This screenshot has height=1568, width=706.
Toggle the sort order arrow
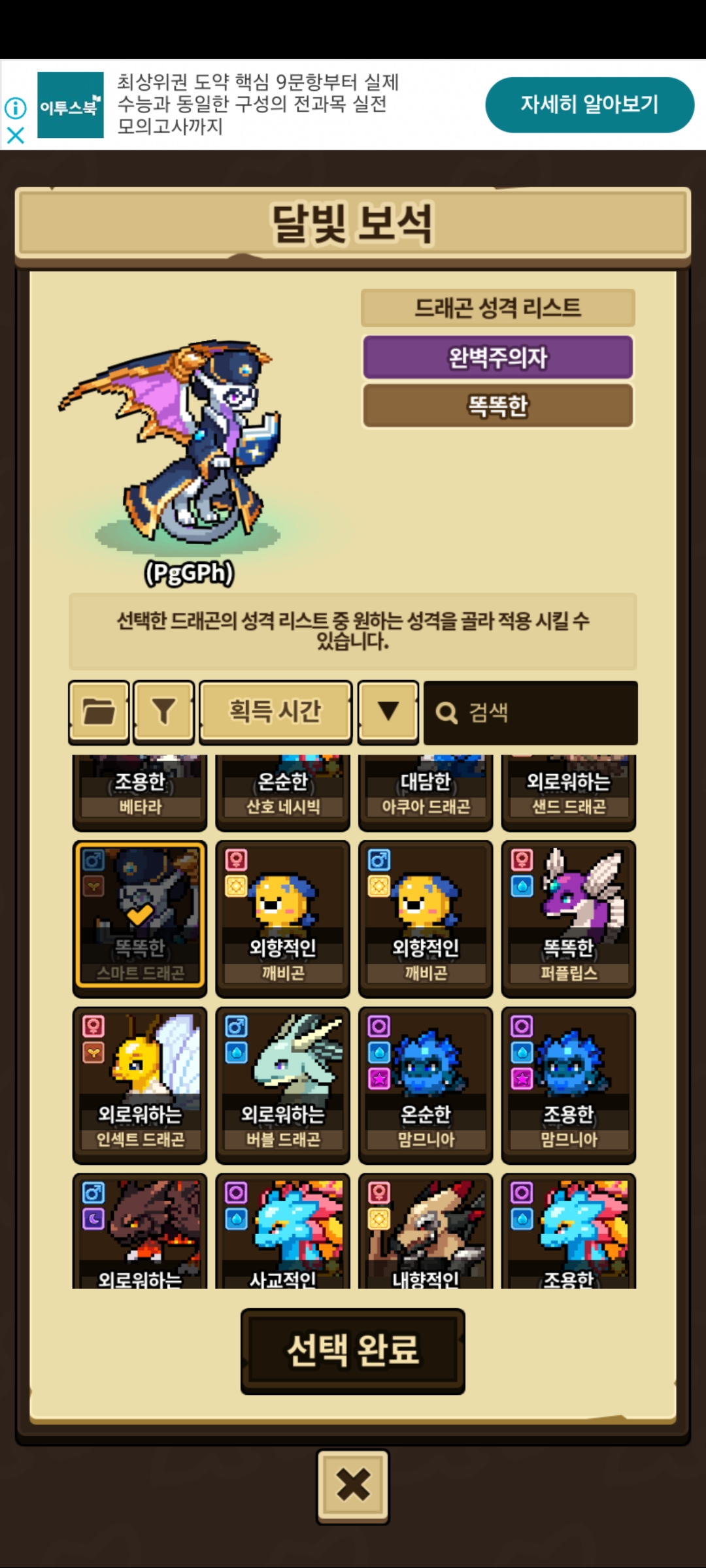(x=388, y=711)
